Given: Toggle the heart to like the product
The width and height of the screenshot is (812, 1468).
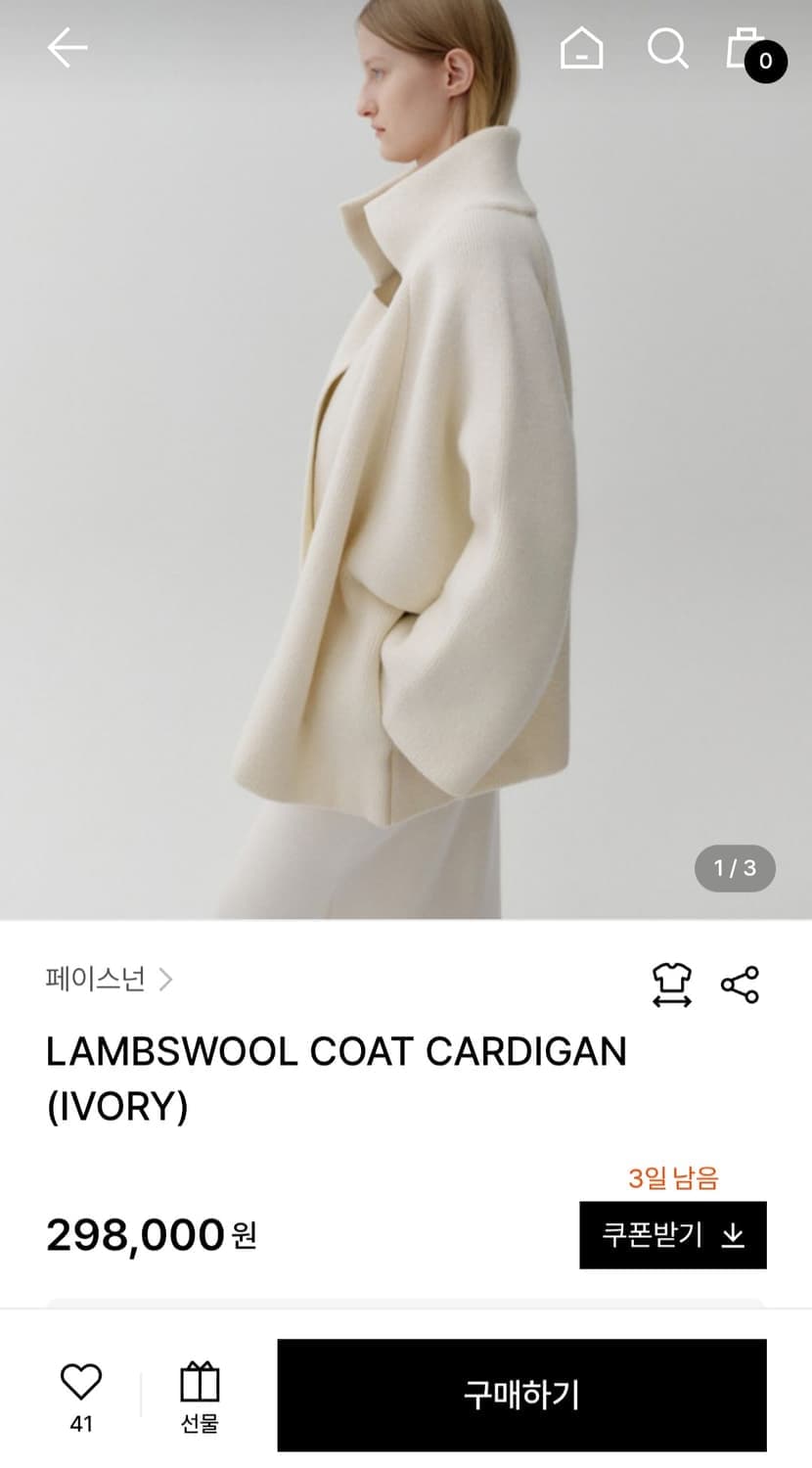Looking at the screenshot, I should [83, 1382].
